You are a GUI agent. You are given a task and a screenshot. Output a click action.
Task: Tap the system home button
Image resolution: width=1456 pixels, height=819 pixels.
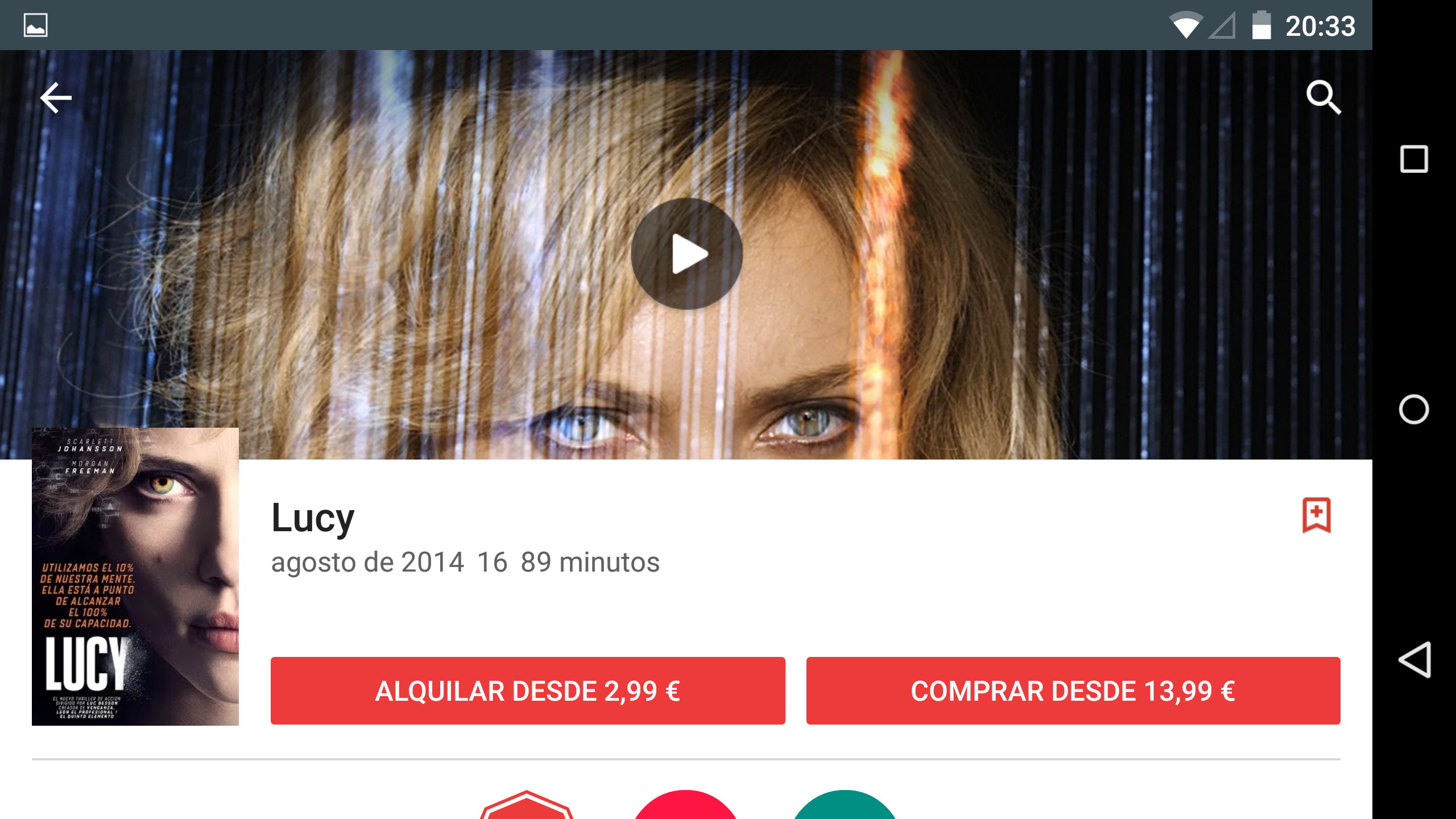pos(1413,409)
